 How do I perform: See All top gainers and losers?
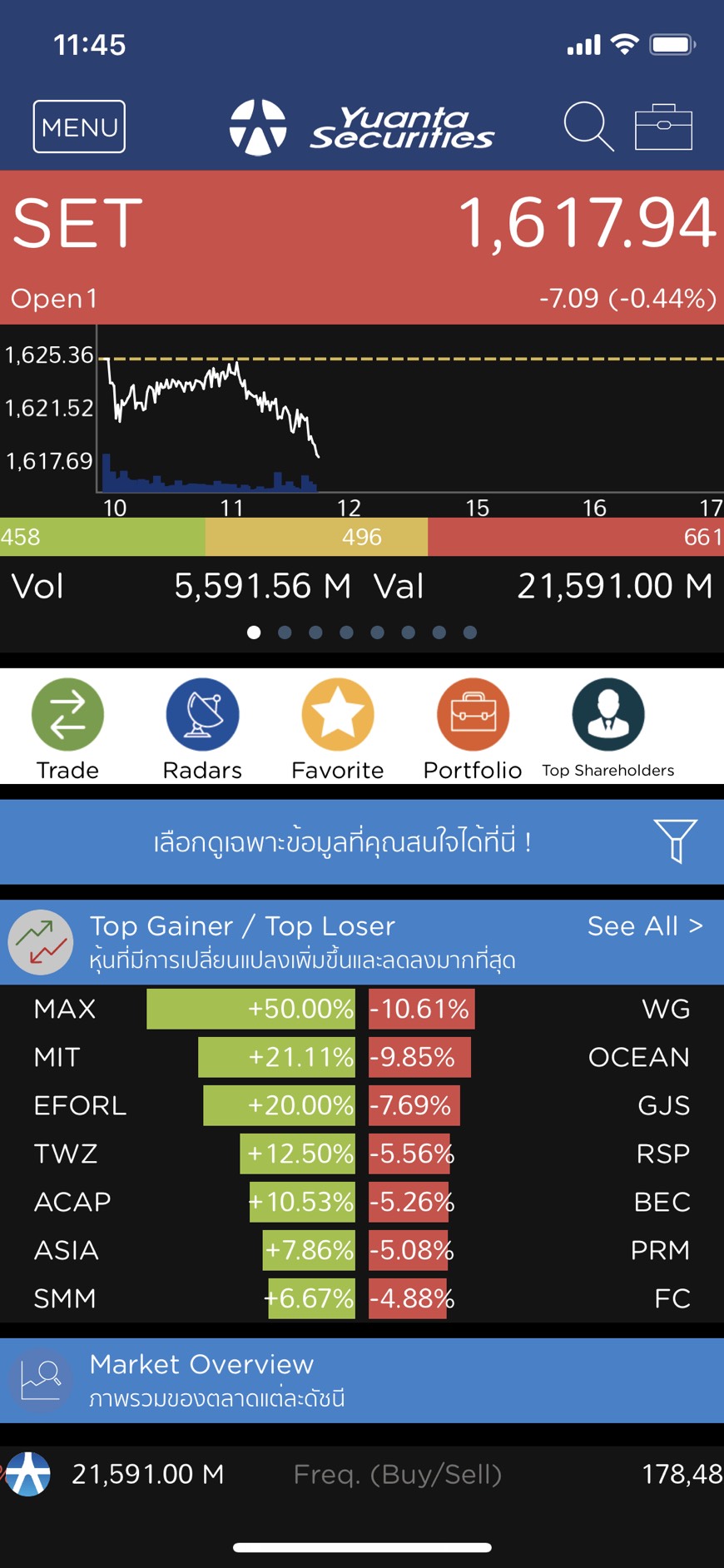point(645,925)
